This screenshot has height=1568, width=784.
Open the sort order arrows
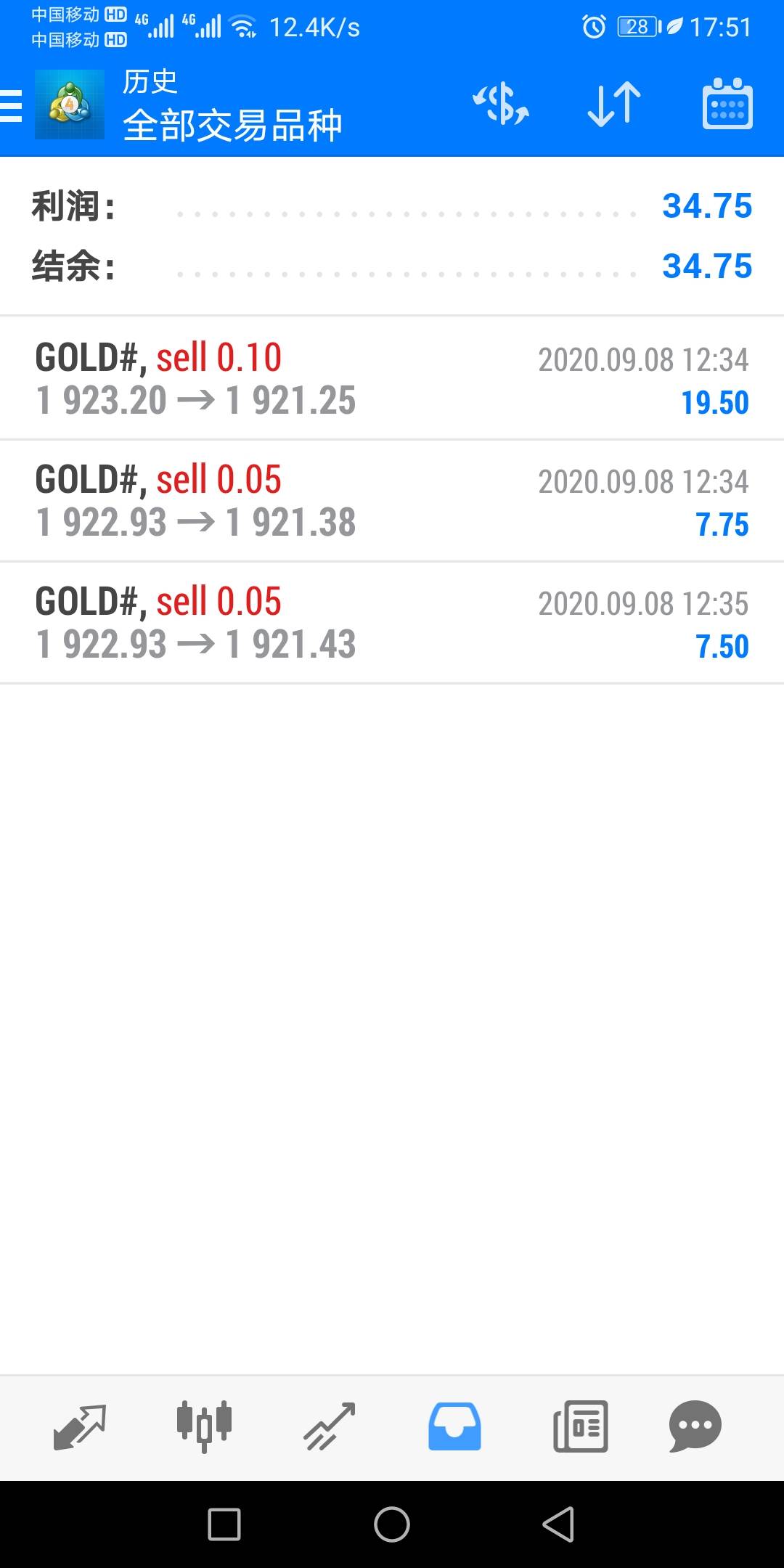coord(614,105)
